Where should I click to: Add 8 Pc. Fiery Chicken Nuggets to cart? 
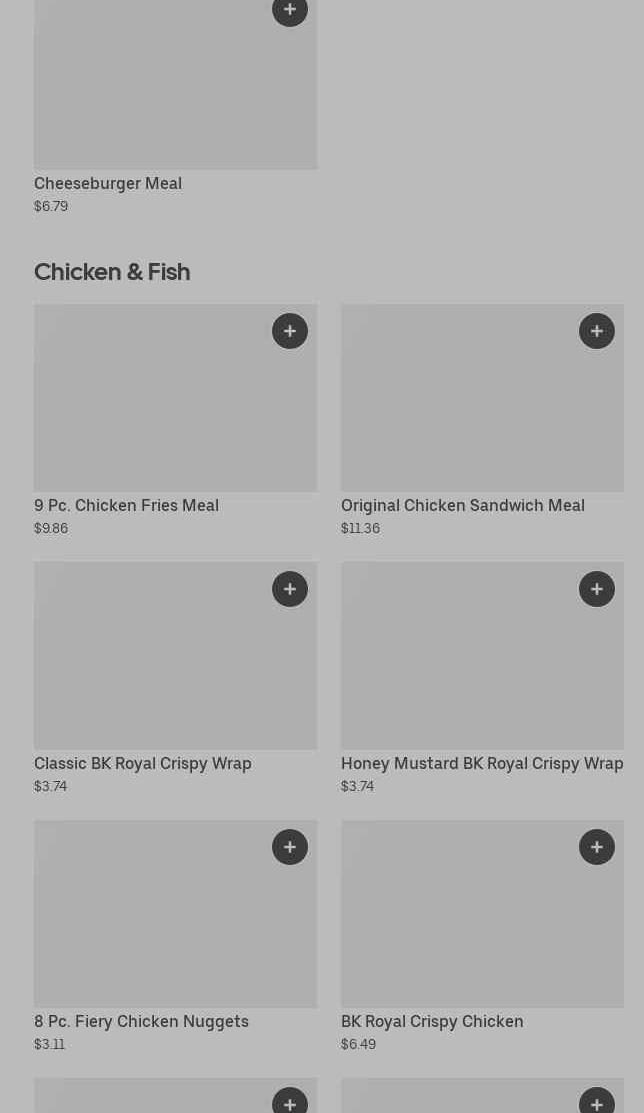[290, 847]
